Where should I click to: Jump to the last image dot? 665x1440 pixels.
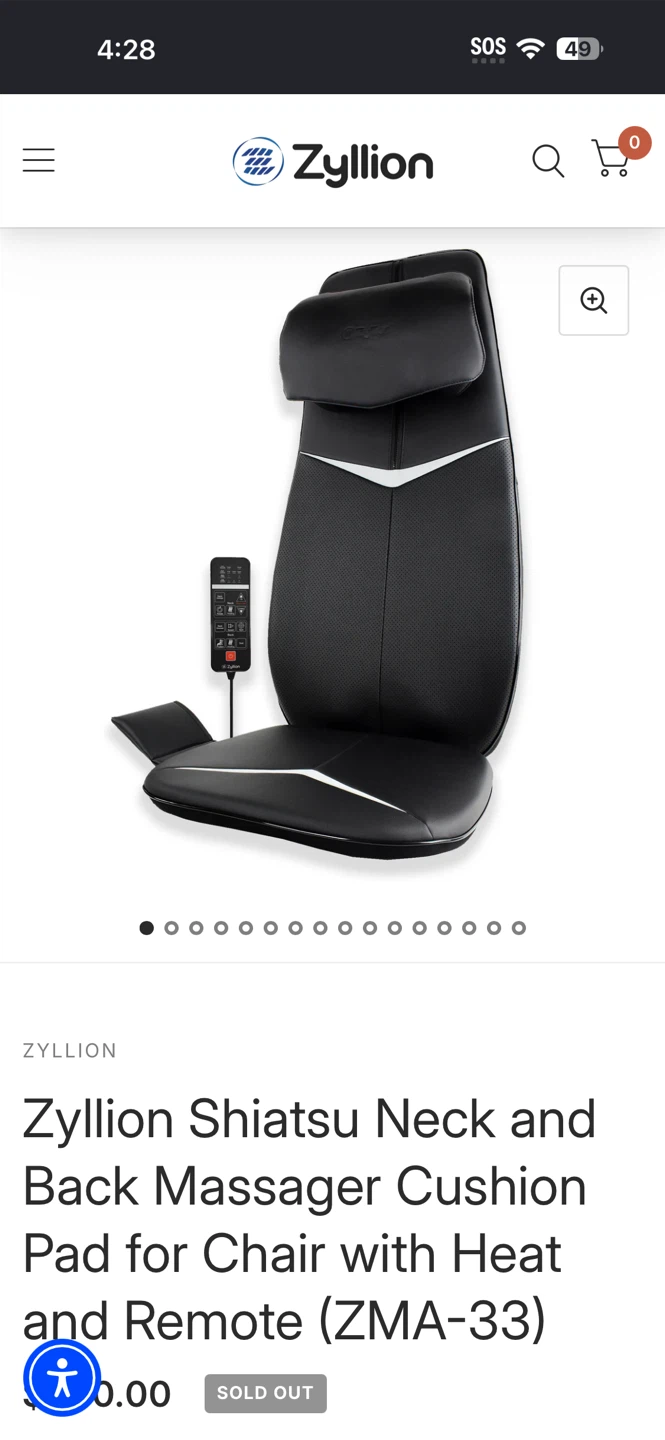519,928
